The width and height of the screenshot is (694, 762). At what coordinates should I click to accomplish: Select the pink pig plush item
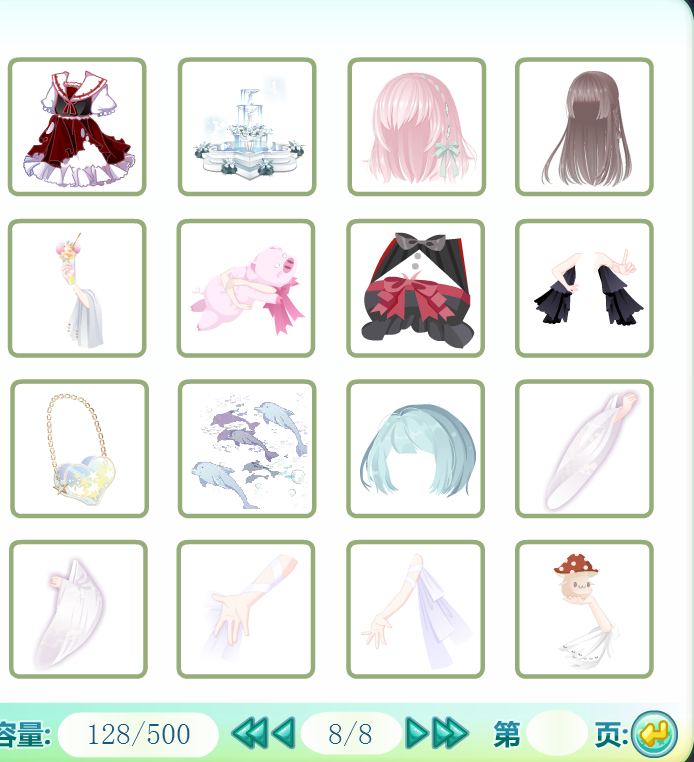pyautogui.click(x=246, y=289)
